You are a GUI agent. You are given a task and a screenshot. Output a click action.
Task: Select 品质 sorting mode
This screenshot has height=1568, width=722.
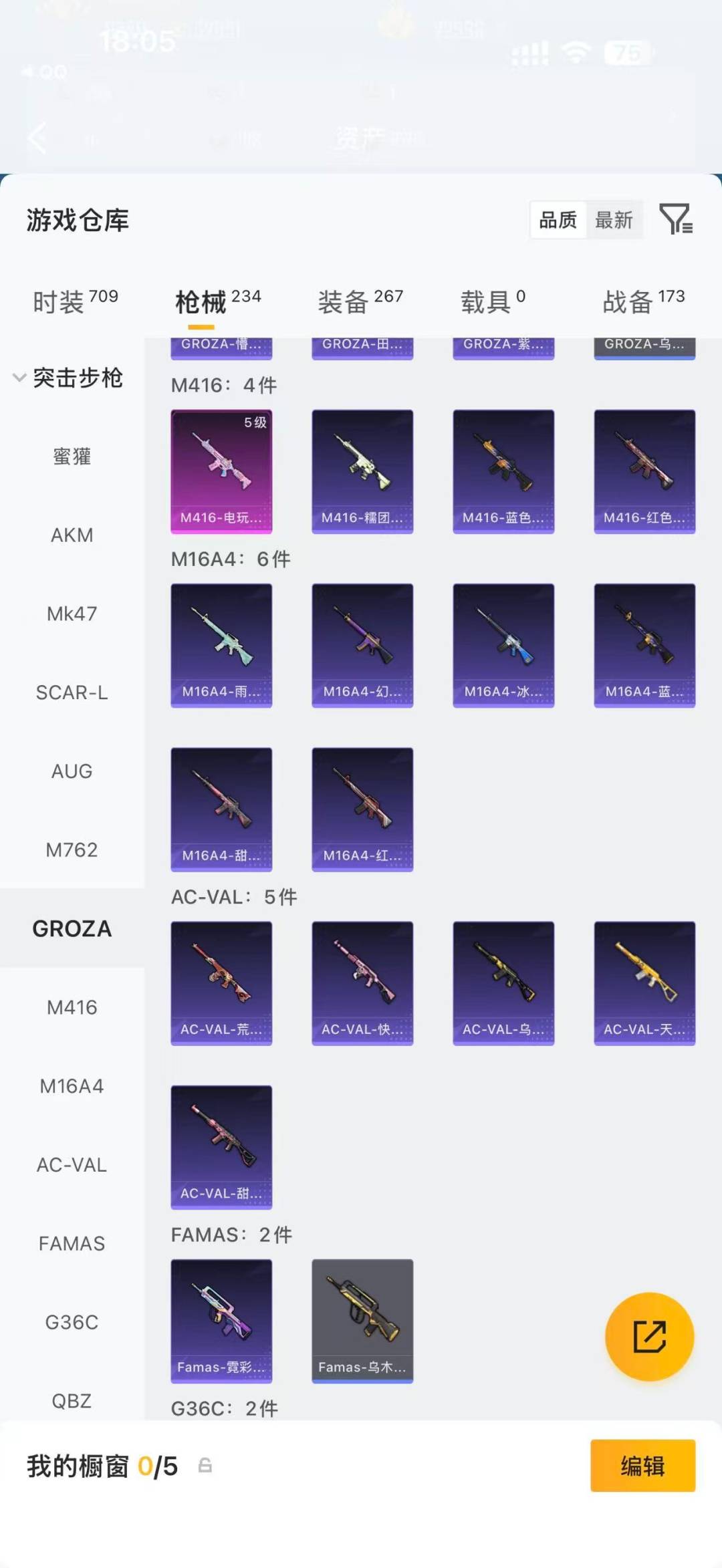(x=559, y=221)
